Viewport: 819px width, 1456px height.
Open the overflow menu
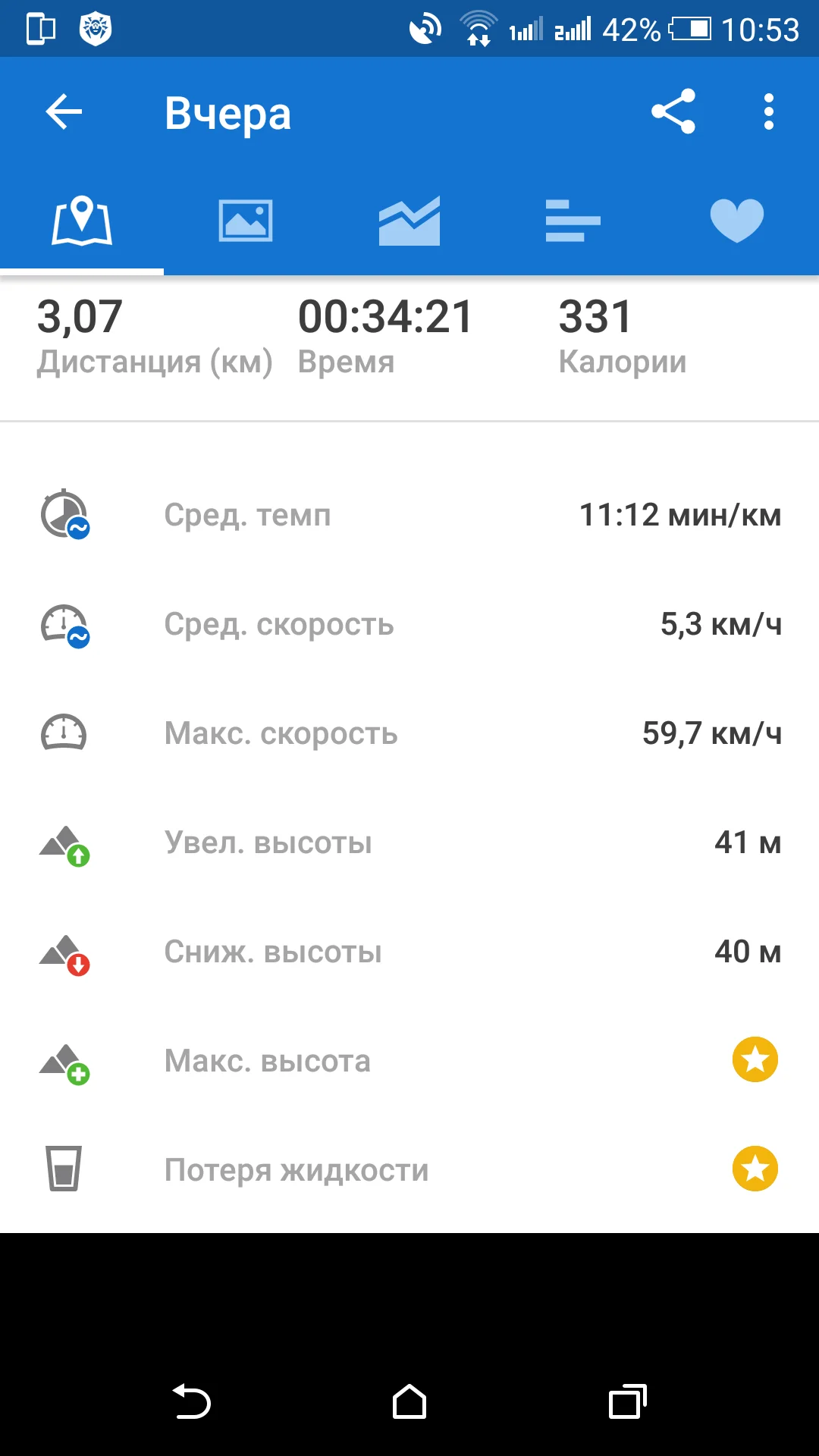coord(768,112)
